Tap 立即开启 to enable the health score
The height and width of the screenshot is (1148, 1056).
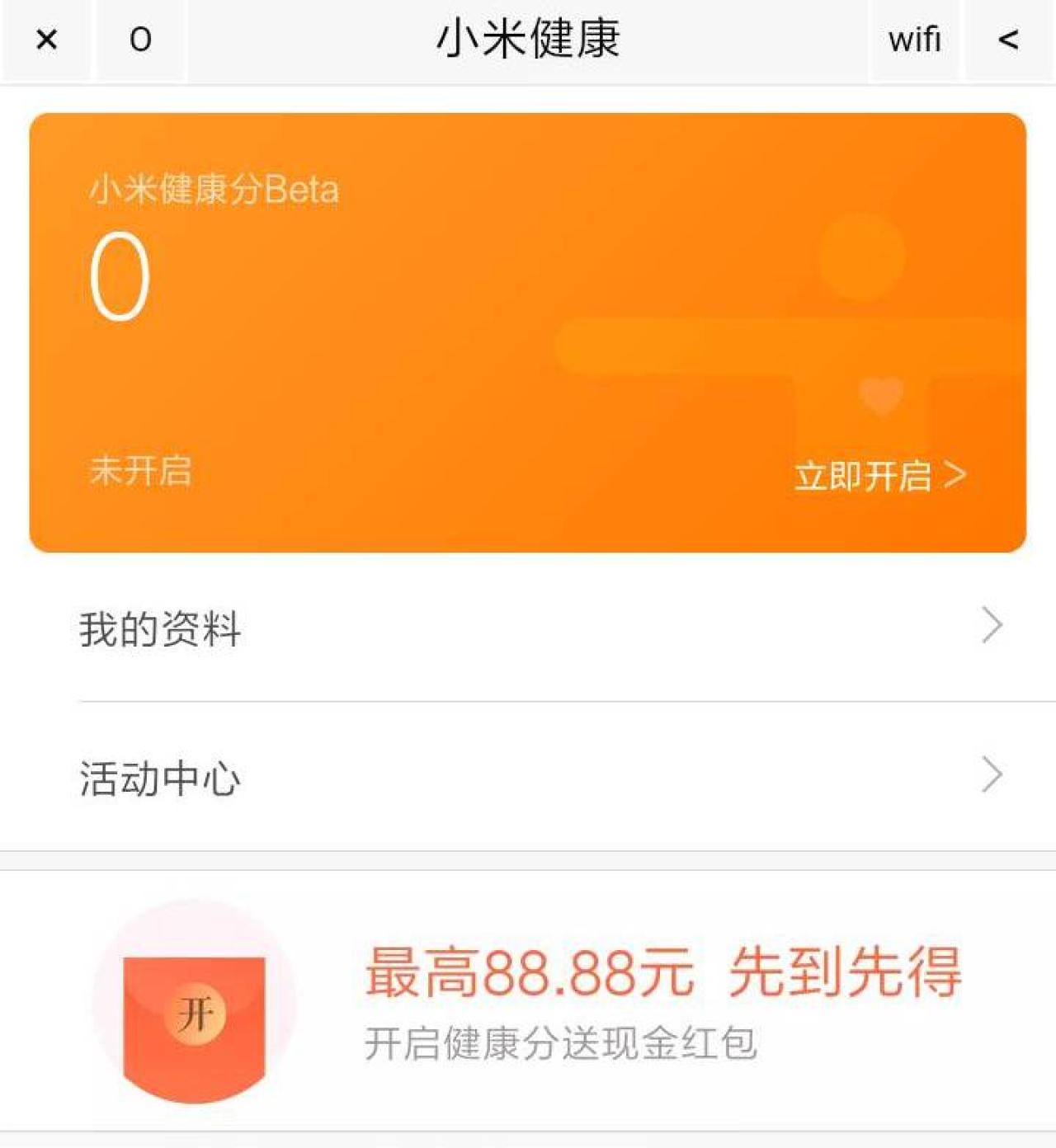click(879, 476)
